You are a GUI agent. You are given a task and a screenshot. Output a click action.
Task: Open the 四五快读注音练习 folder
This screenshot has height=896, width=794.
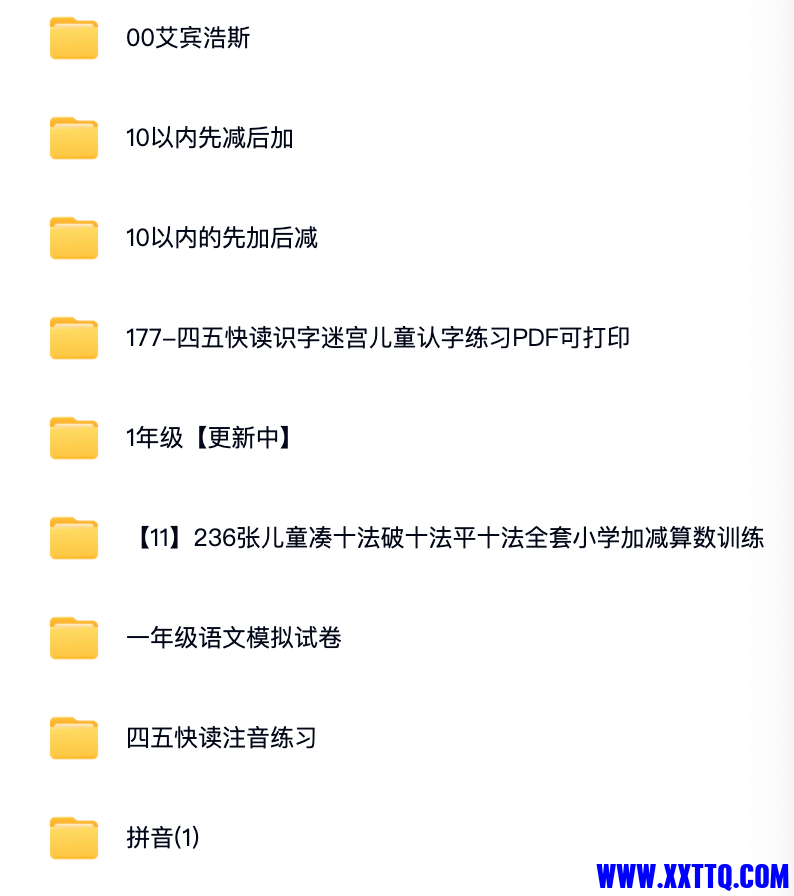221,738
